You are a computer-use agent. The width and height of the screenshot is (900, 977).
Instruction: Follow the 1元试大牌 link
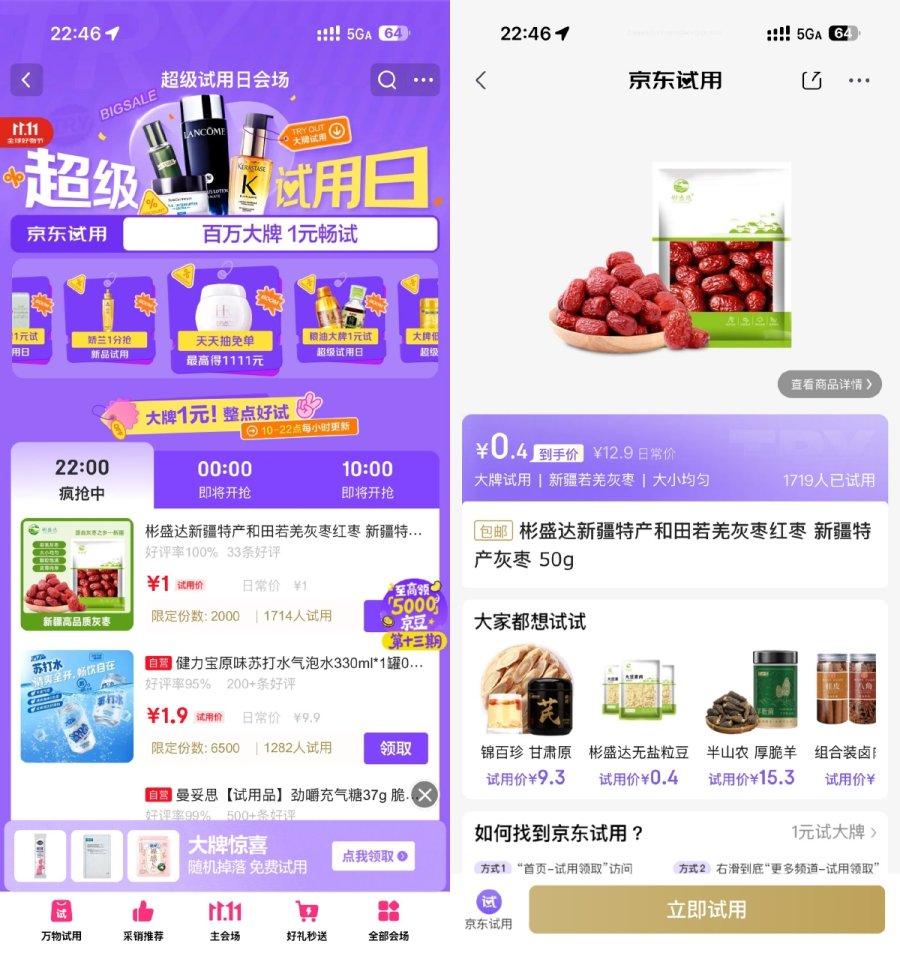[833, 832]
